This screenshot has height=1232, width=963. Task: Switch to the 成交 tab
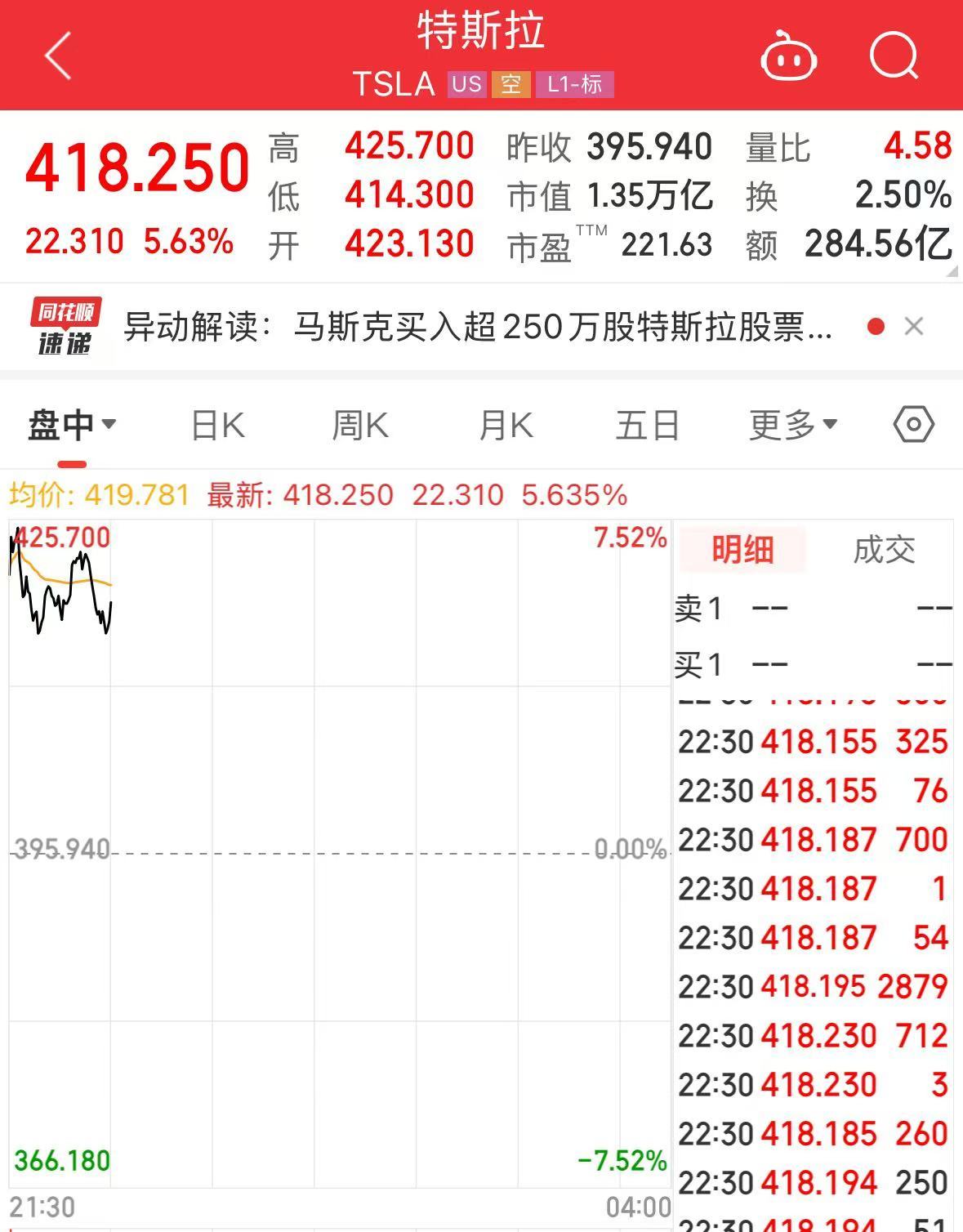click(885, 550)
